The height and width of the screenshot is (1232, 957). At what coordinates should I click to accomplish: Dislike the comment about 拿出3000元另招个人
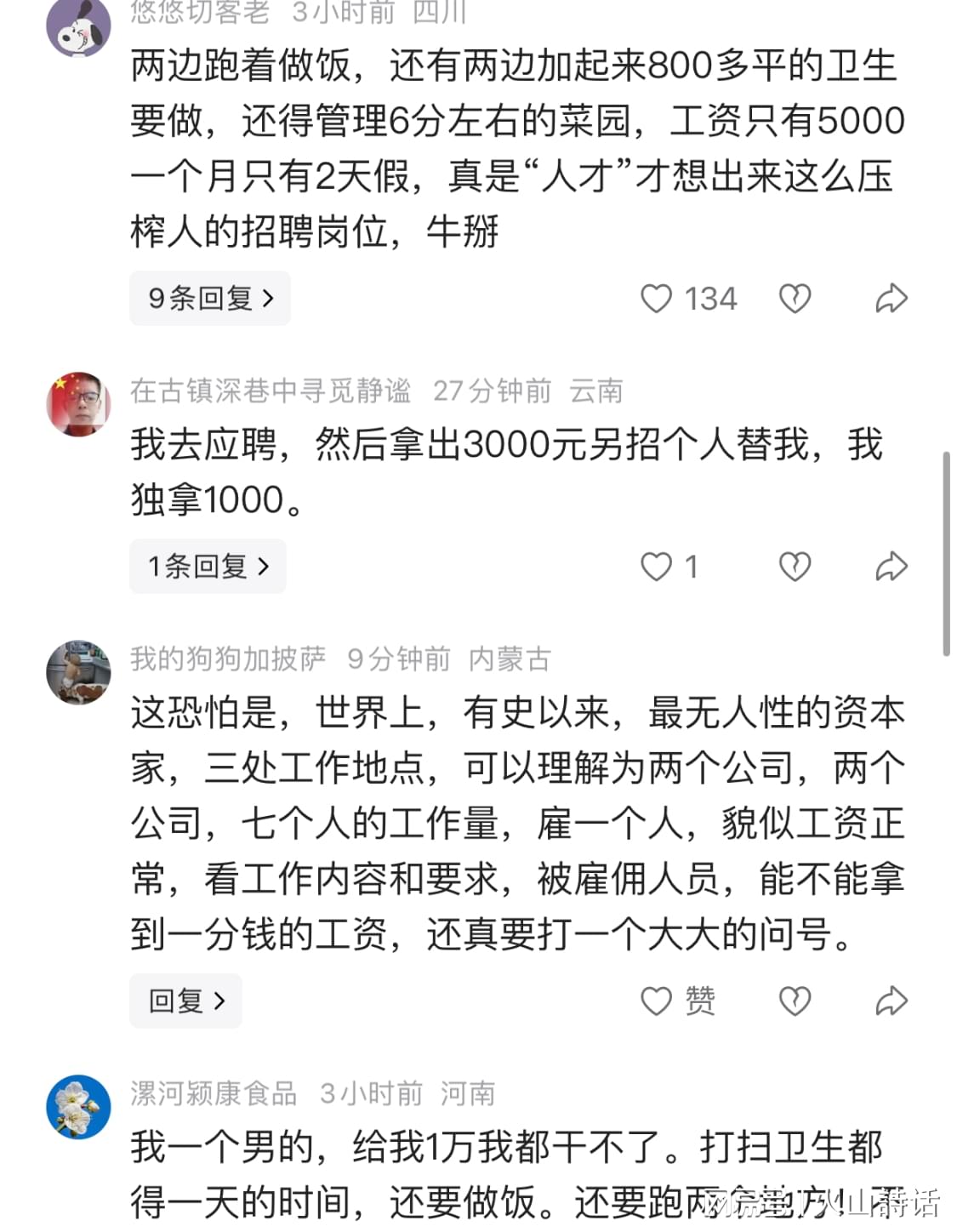pyautogui.click(x=795, y=567)
